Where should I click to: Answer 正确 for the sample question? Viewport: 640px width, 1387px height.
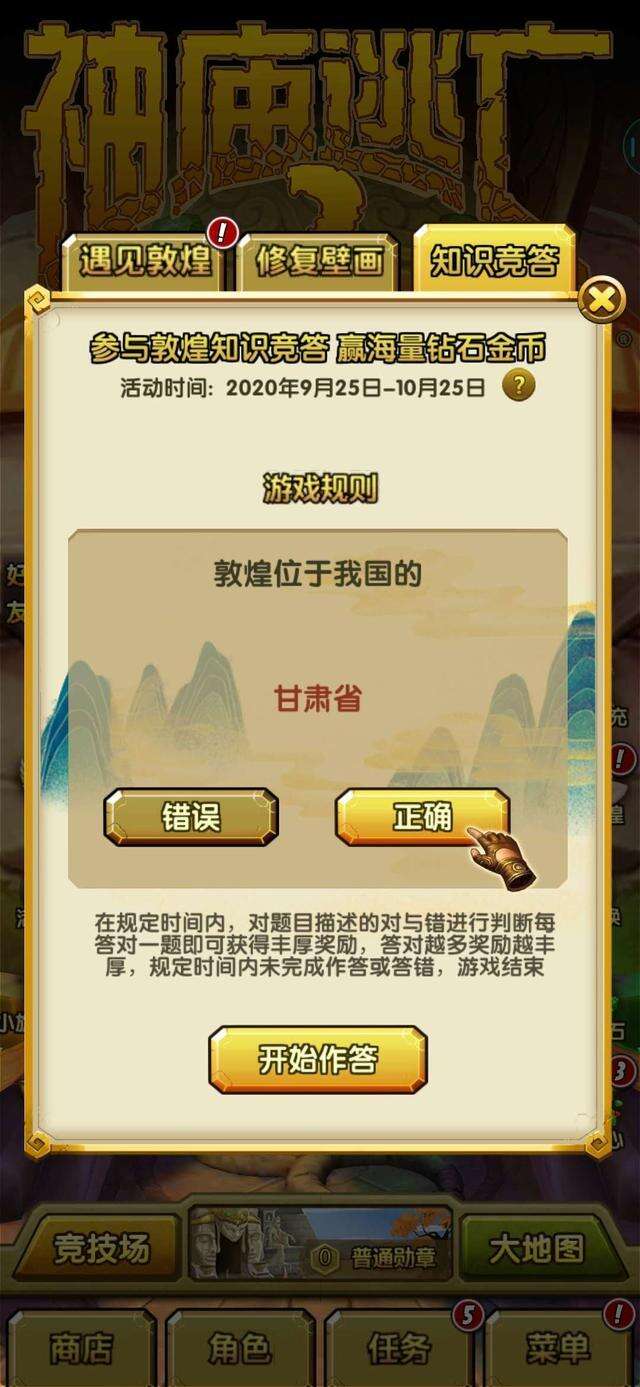421,817
